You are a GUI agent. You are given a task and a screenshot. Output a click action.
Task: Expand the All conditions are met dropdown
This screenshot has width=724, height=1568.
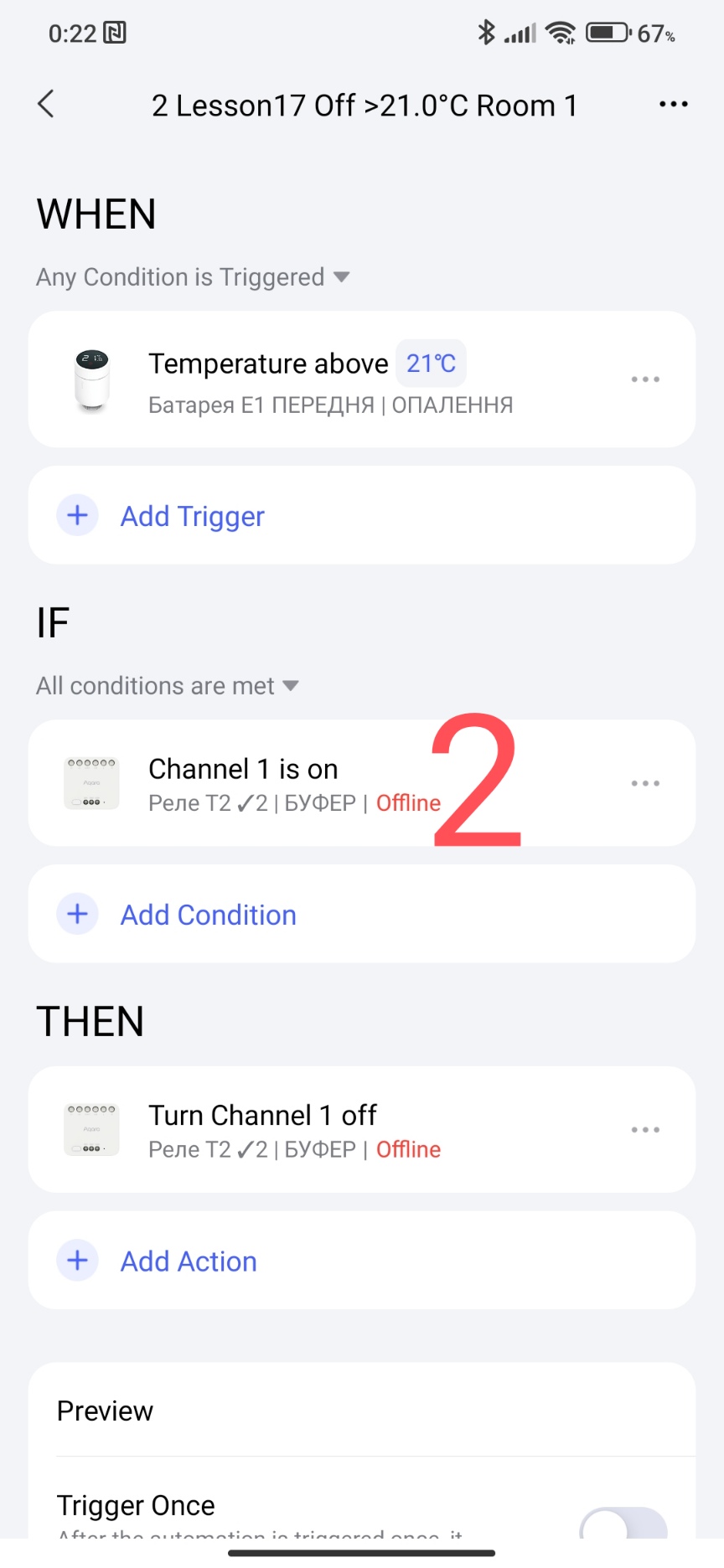[x=168, y=686]
